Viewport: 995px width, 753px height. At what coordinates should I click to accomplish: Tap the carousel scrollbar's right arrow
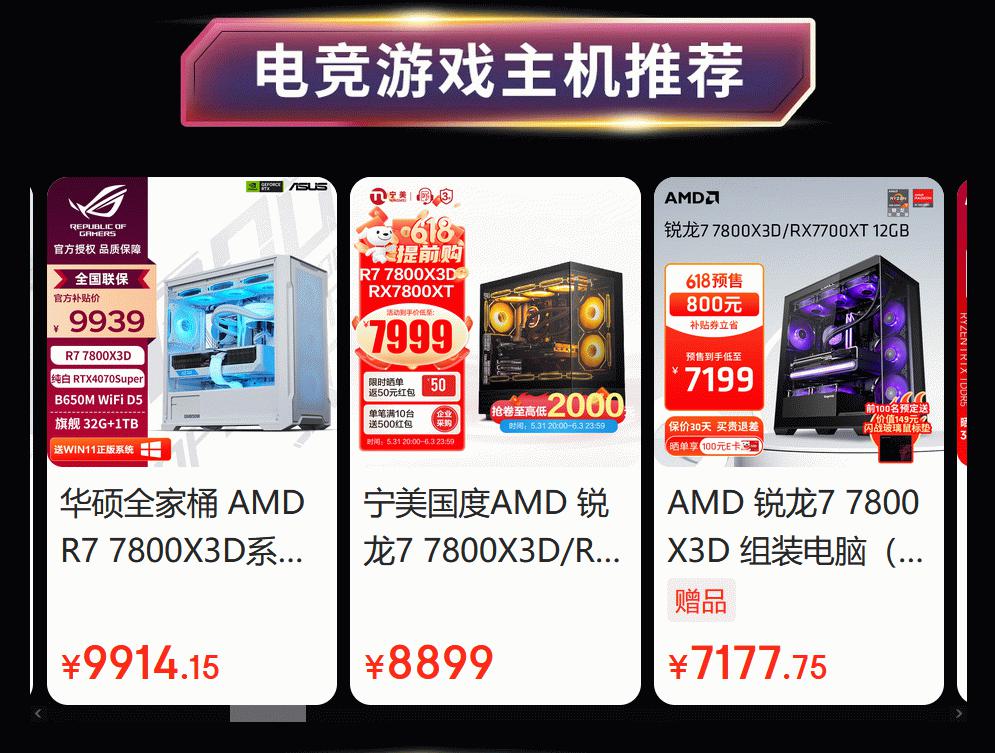958,714
